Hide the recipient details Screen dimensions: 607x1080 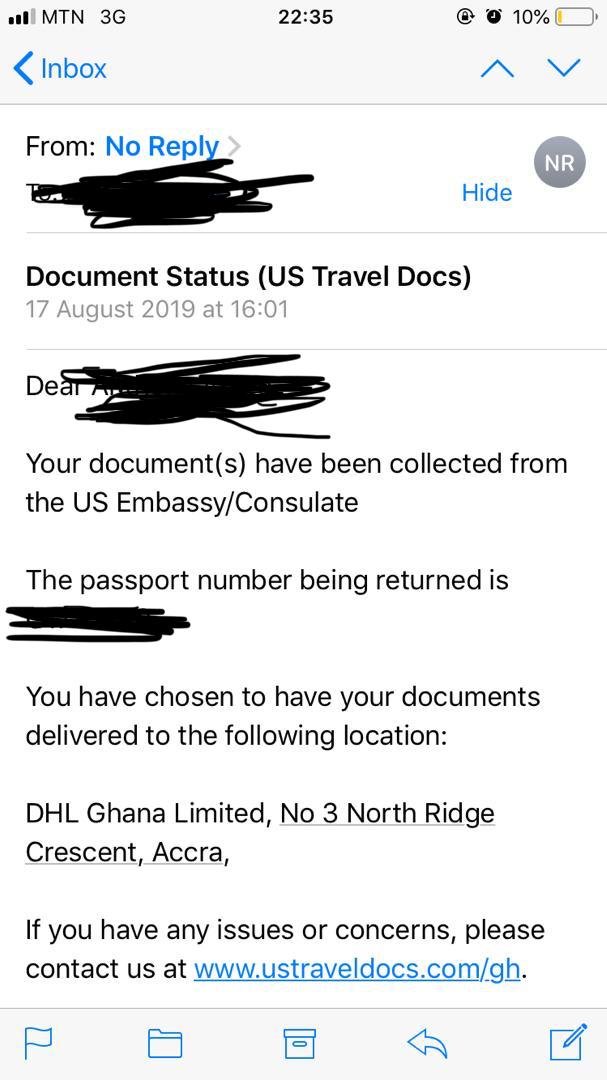tap(486, 193)
